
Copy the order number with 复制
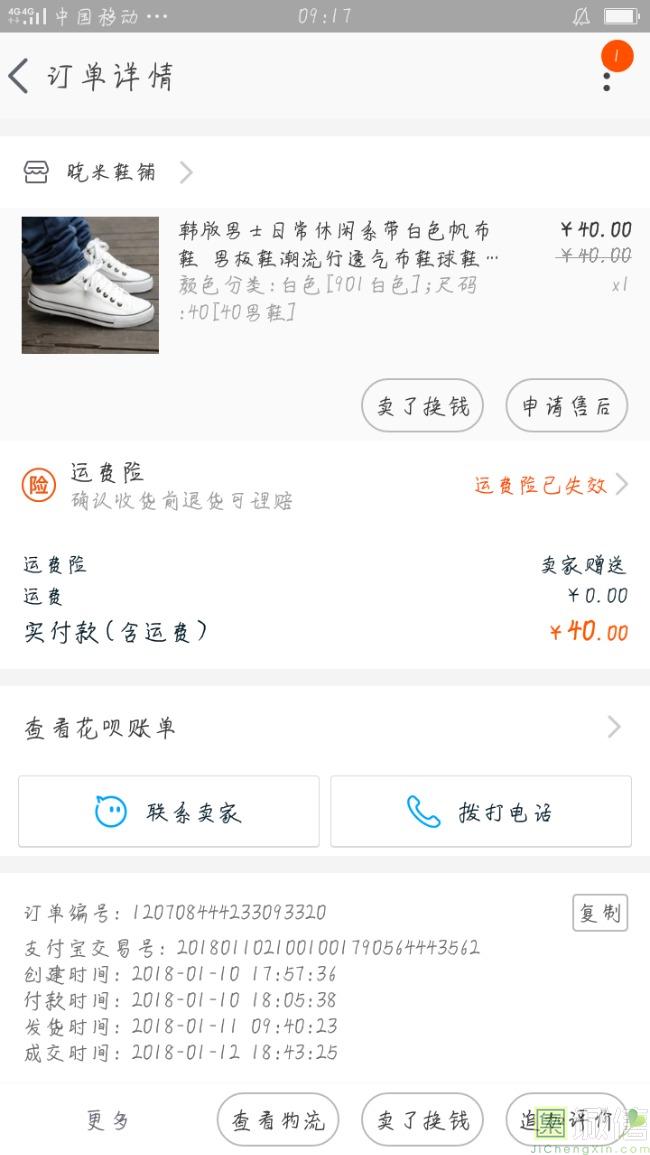[600, 912]
